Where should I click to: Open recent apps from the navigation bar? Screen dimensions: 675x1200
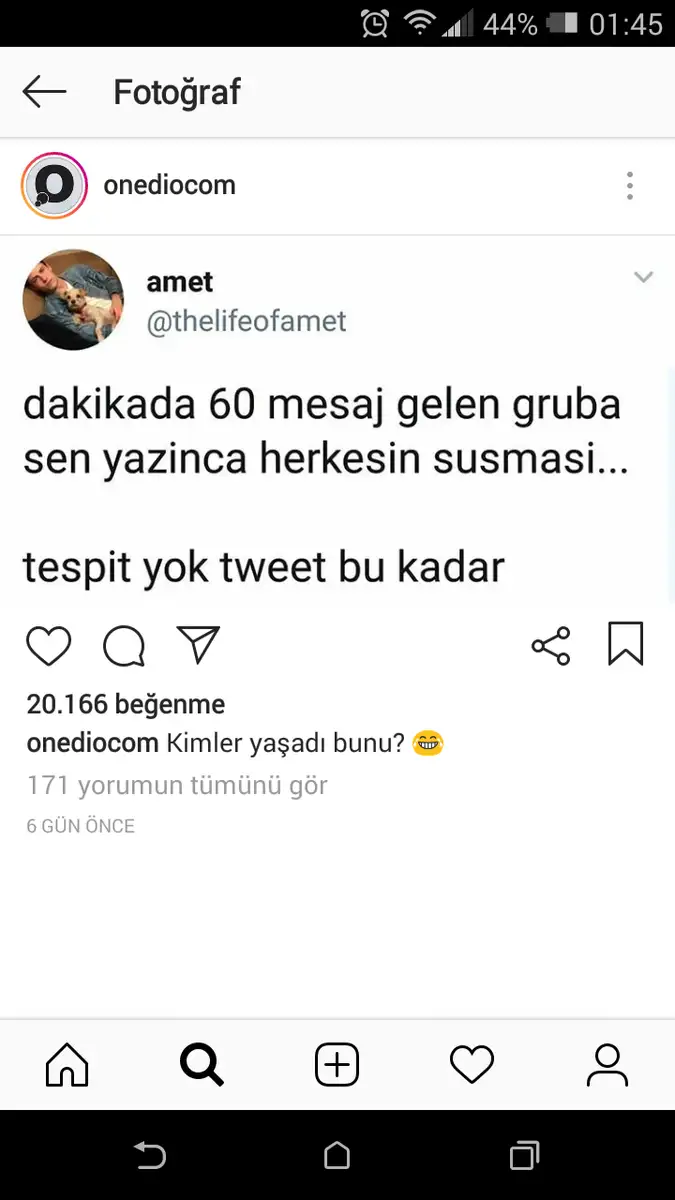click(x=524, y=1156)
